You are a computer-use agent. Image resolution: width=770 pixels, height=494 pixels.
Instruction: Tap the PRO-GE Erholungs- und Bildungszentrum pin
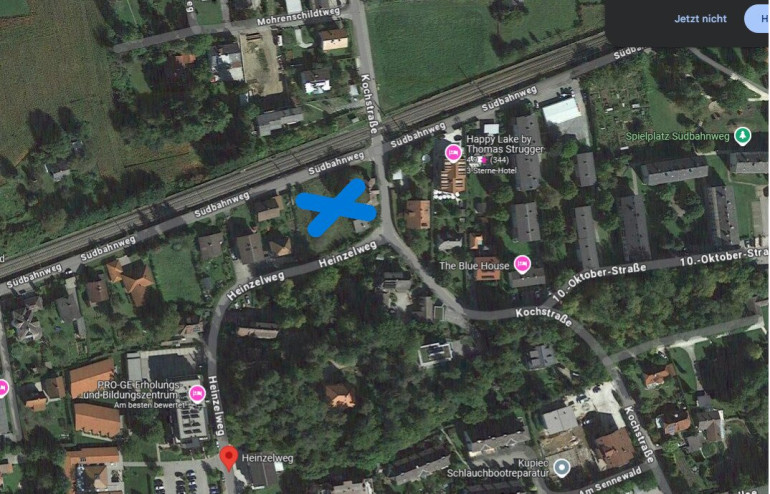pyautogui.click(x=197, y=393)
